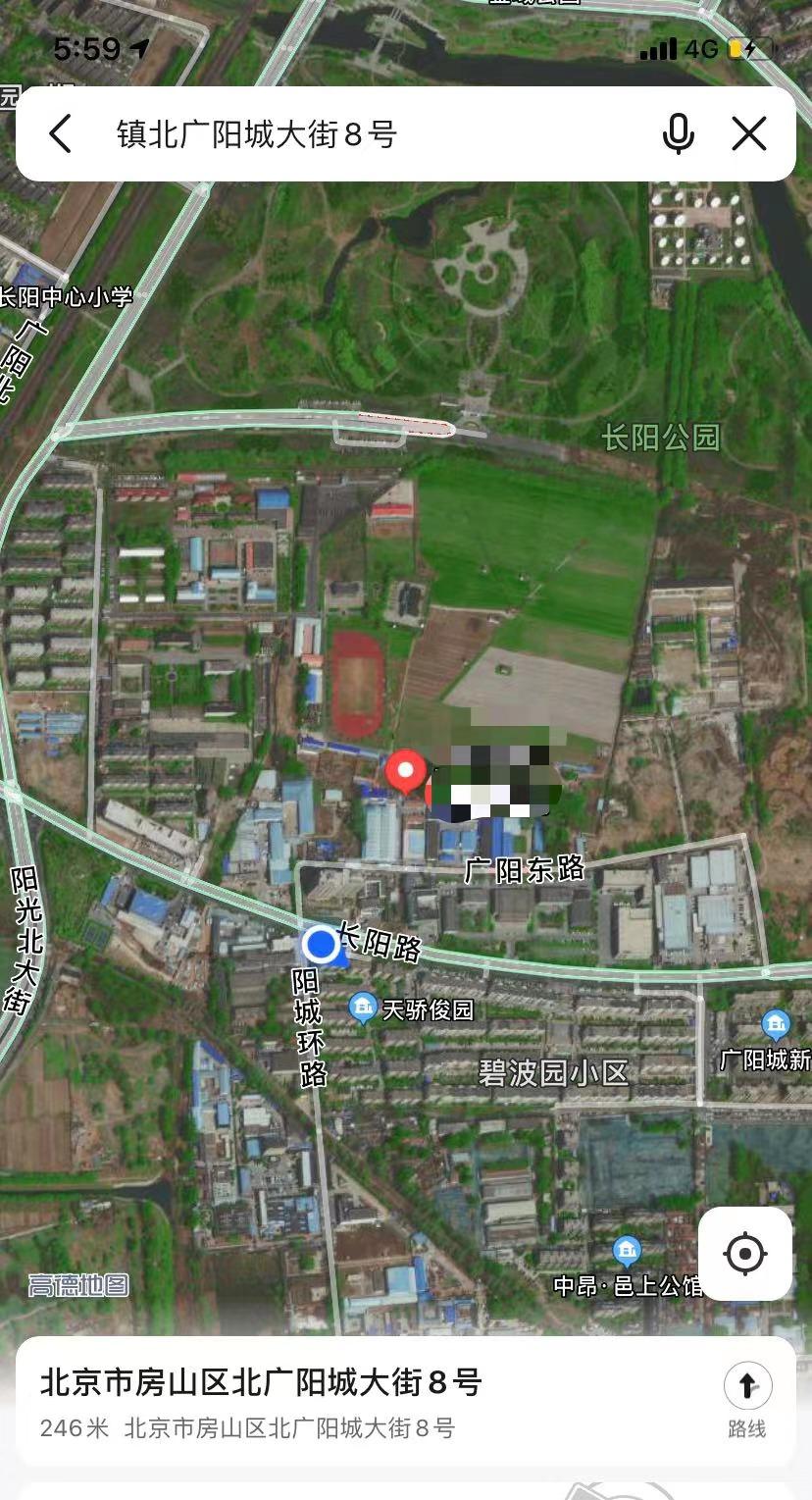Go back using the search bar arrow

[61, 133]
